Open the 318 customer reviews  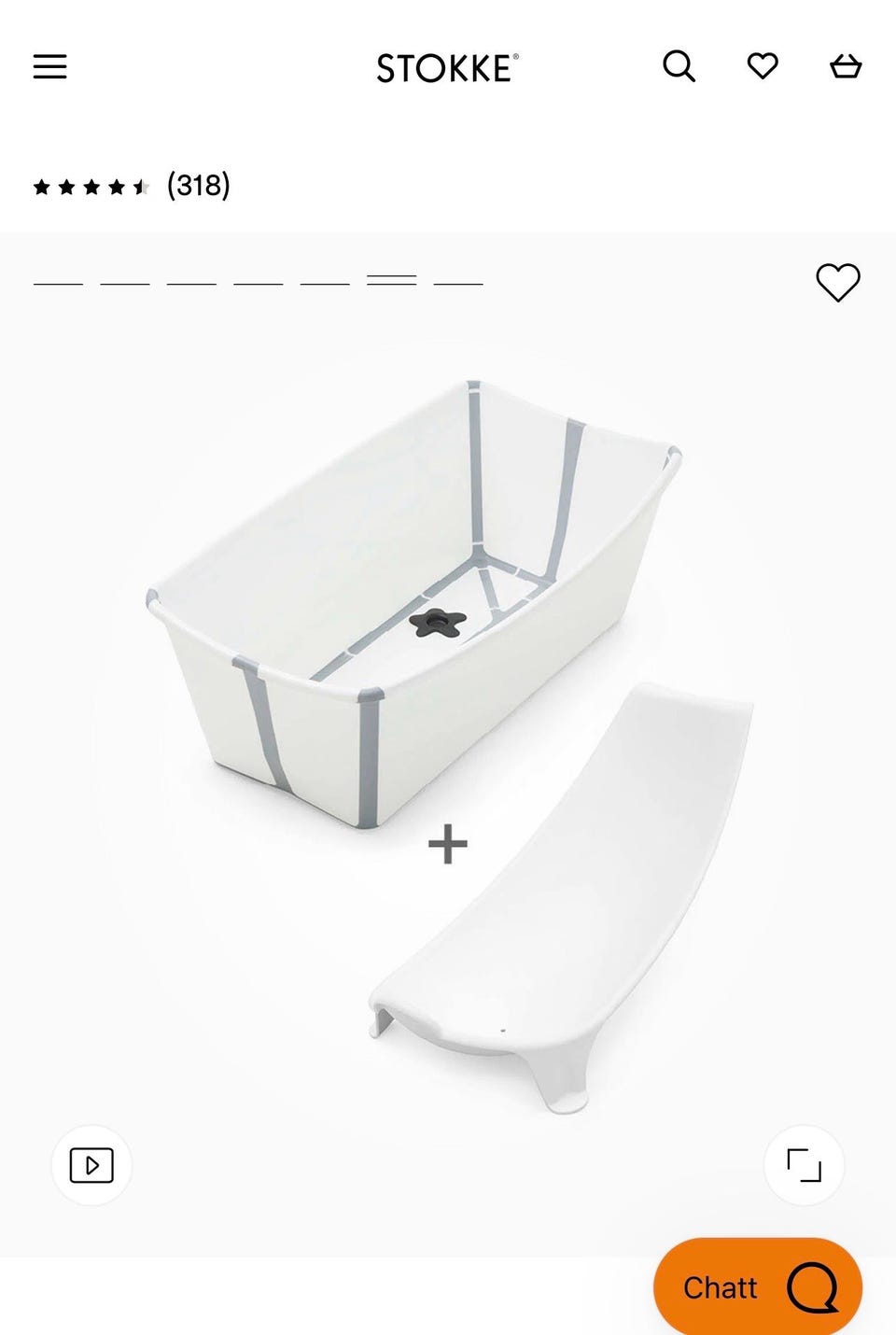[x=198, y=186]
